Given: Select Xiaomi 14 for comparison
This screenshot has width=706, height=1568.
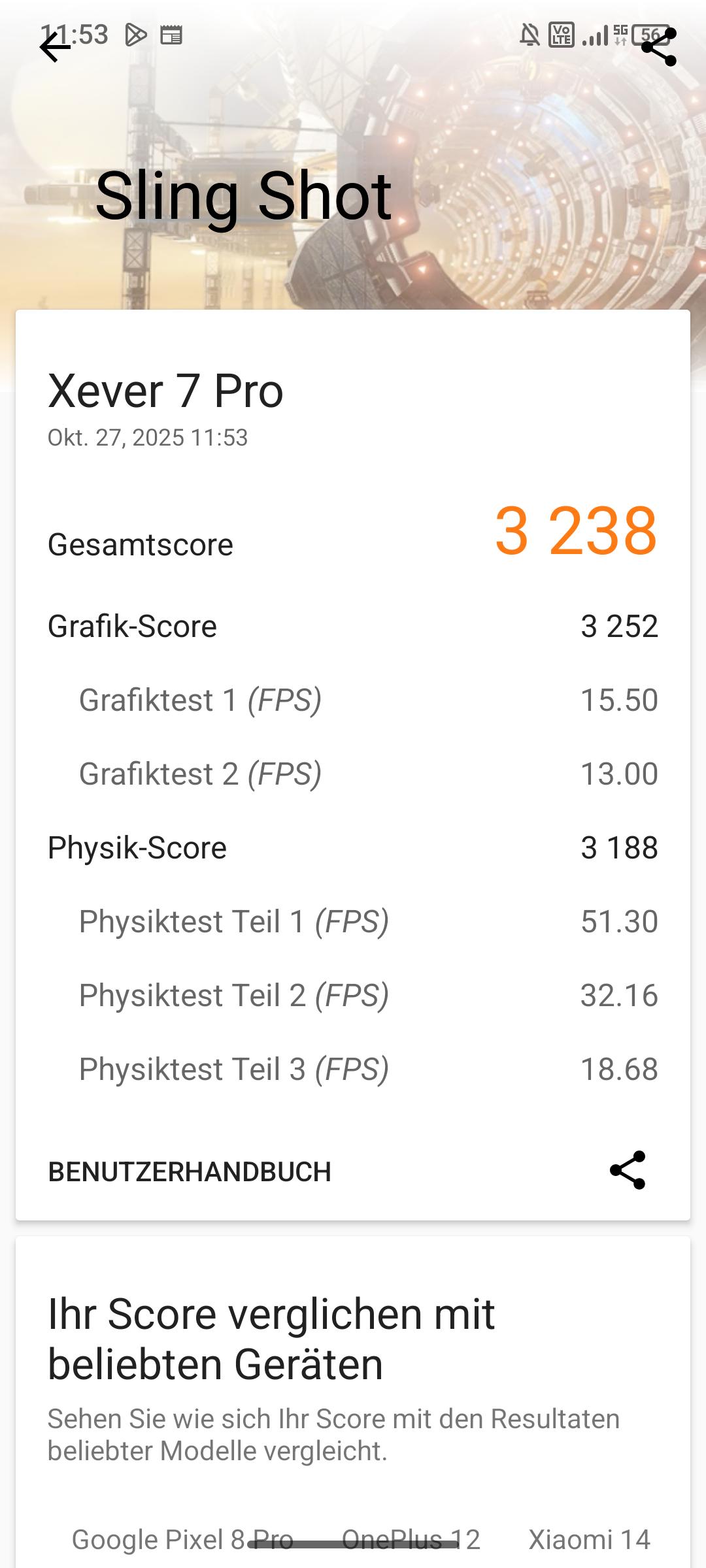Looking at the screenshot, I should (589, 1539).
